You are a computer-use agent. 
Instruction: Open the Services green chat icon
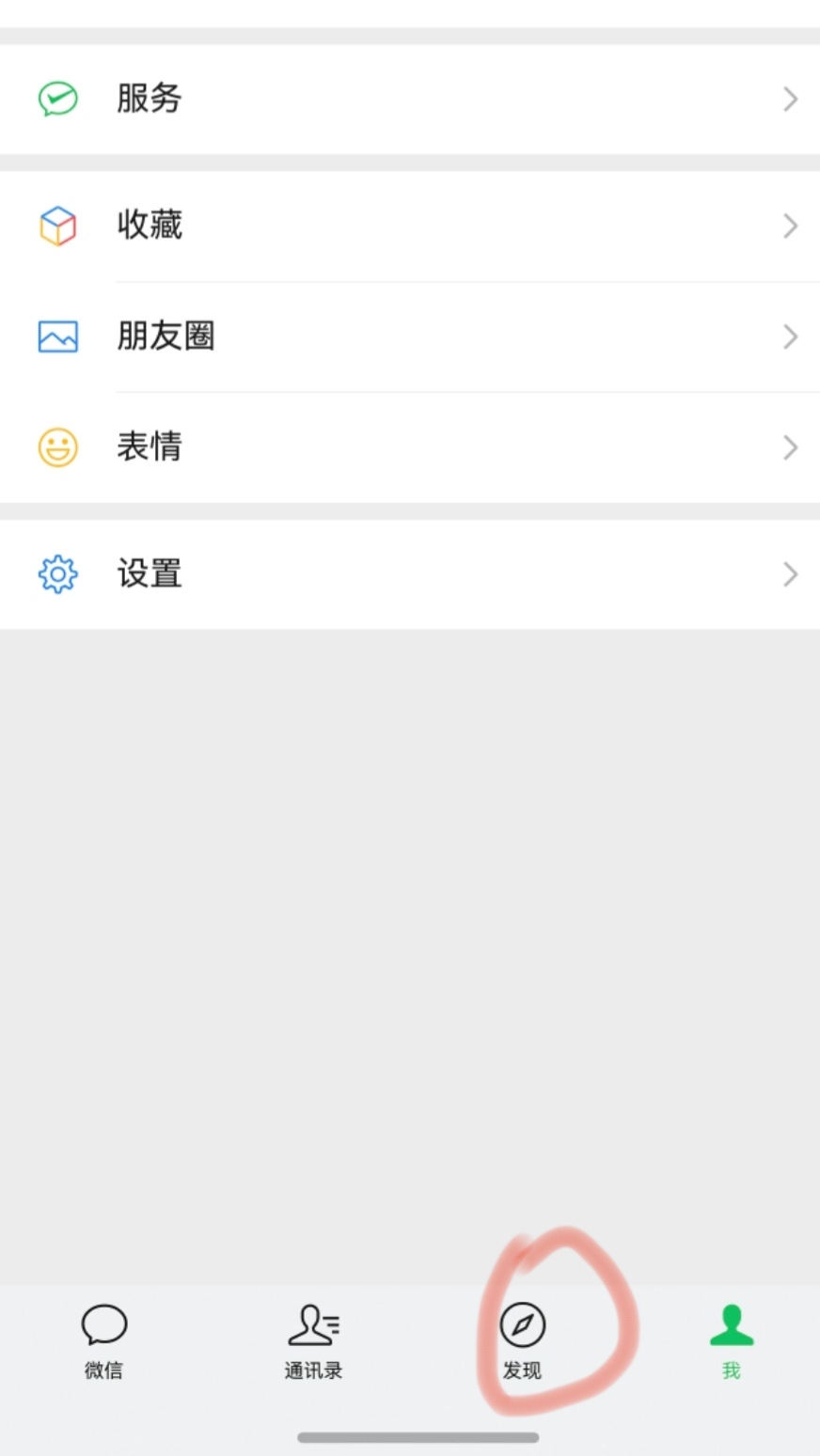click(56, 98)
